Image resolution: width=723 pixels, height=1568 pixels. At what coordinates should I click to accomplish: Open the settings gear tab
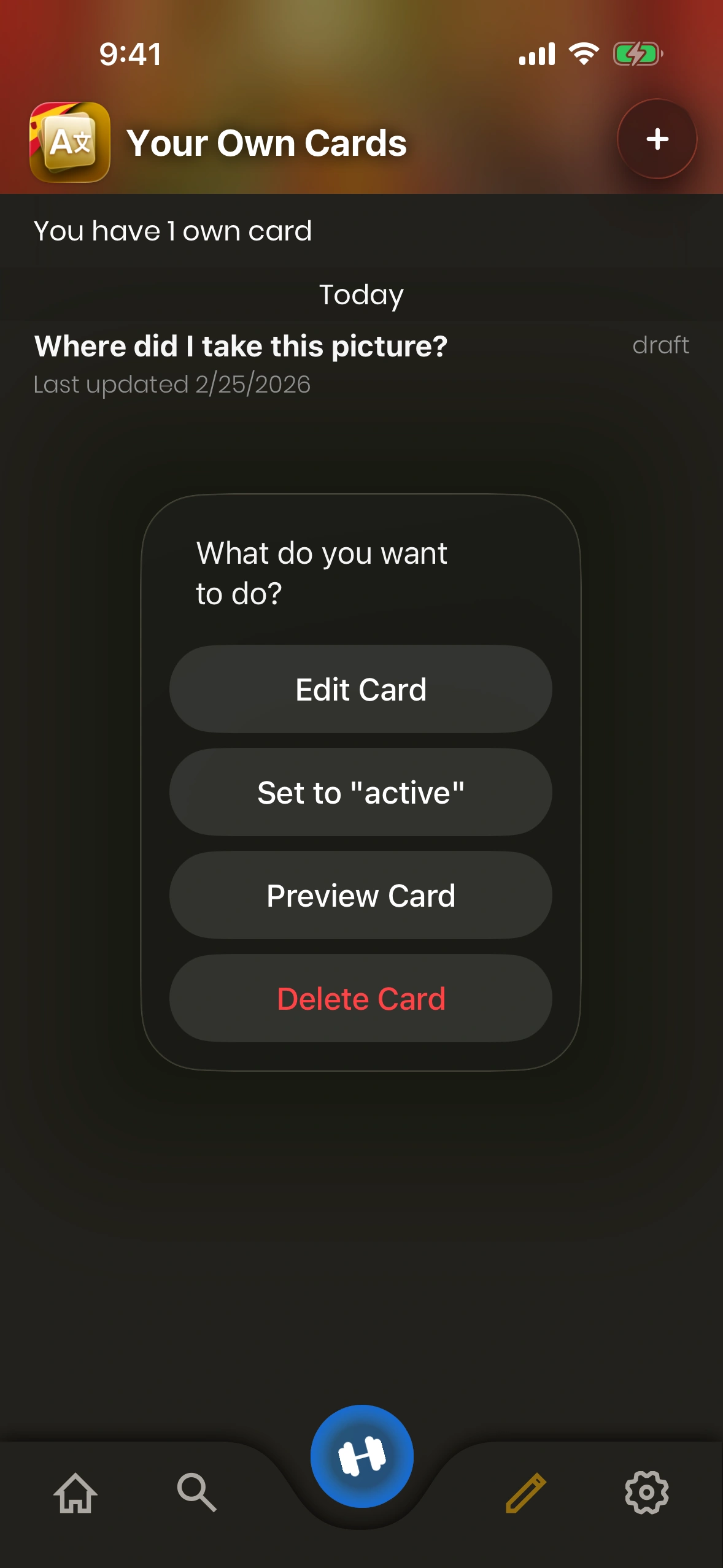tap(646, 1492)
